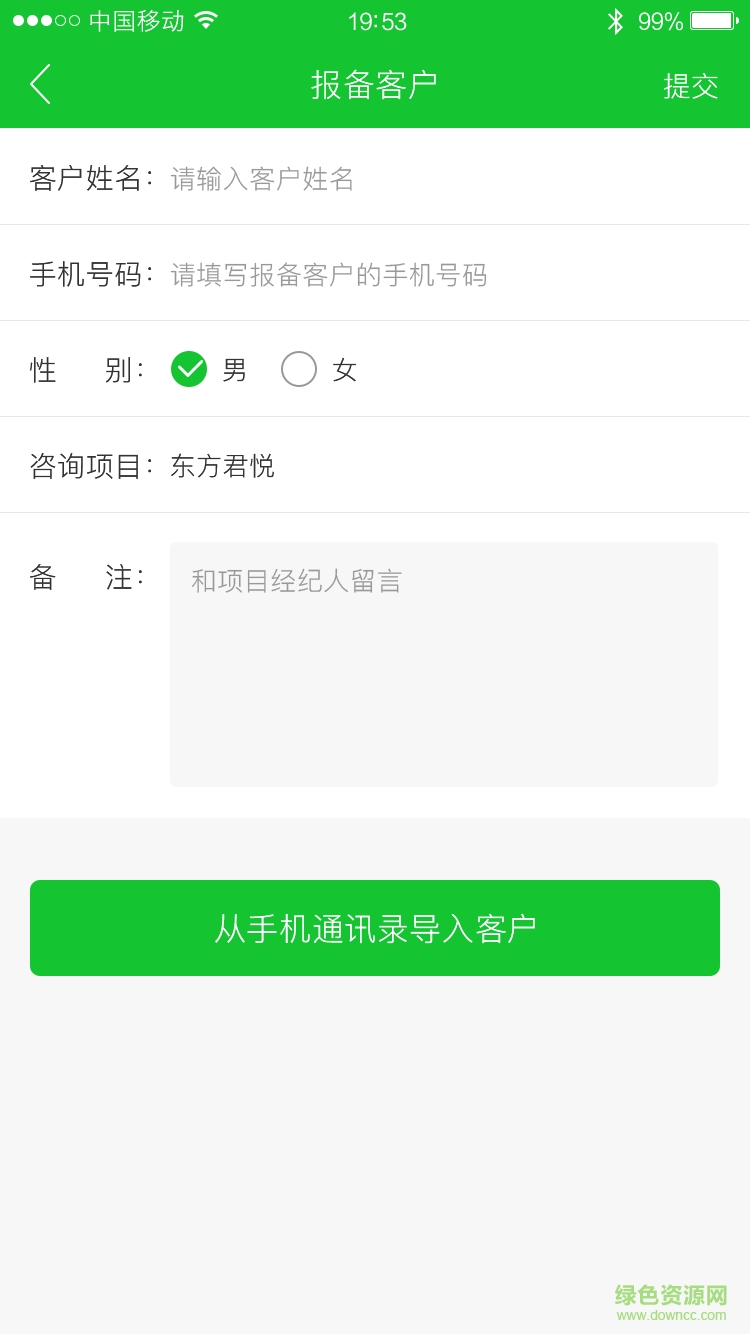Expand the 性别 row options

click(x=375, y=369)
